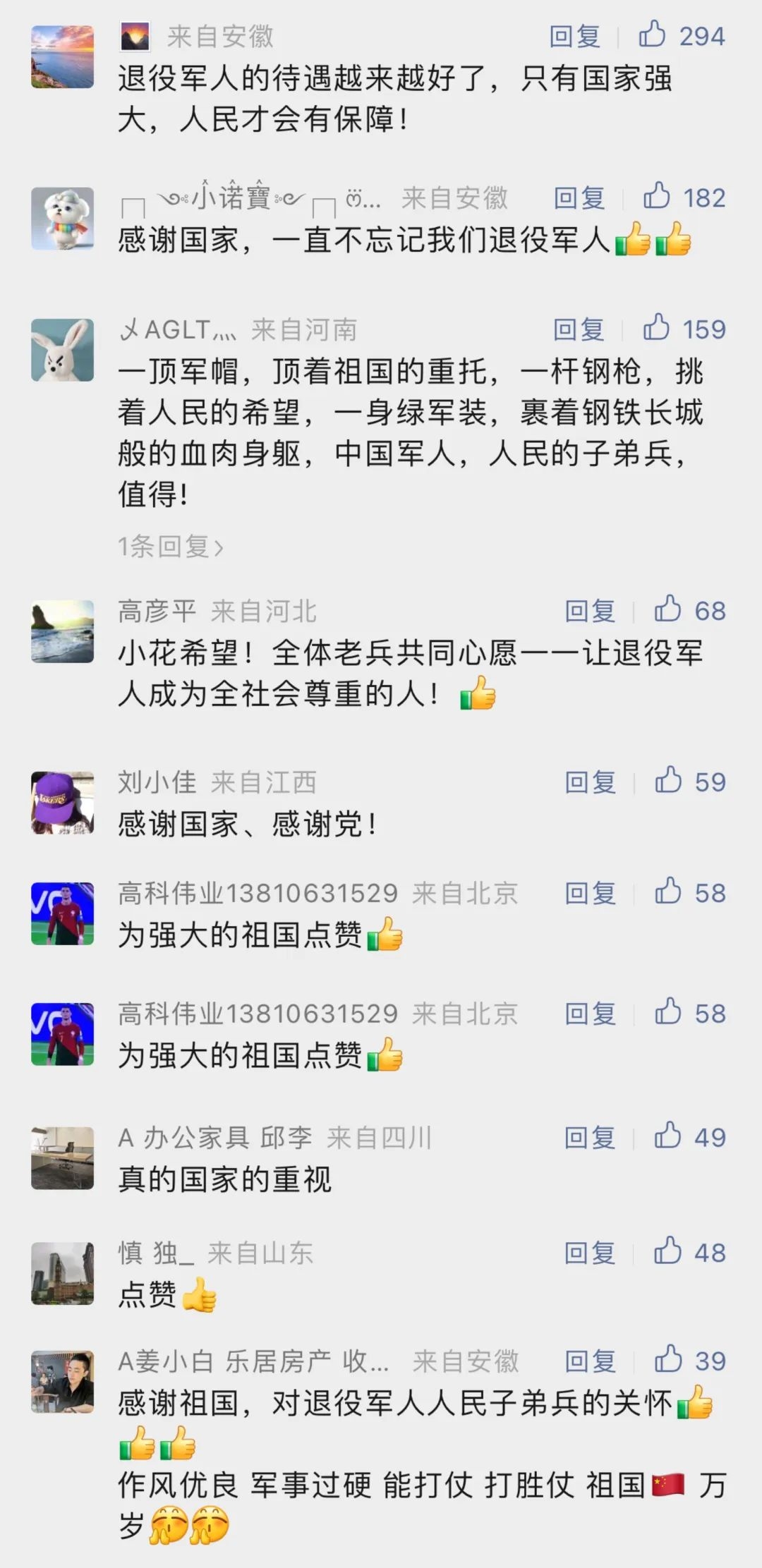Like 刘小佳's comment
Screen dimensions: 762x1568
[x=668, y=781]
